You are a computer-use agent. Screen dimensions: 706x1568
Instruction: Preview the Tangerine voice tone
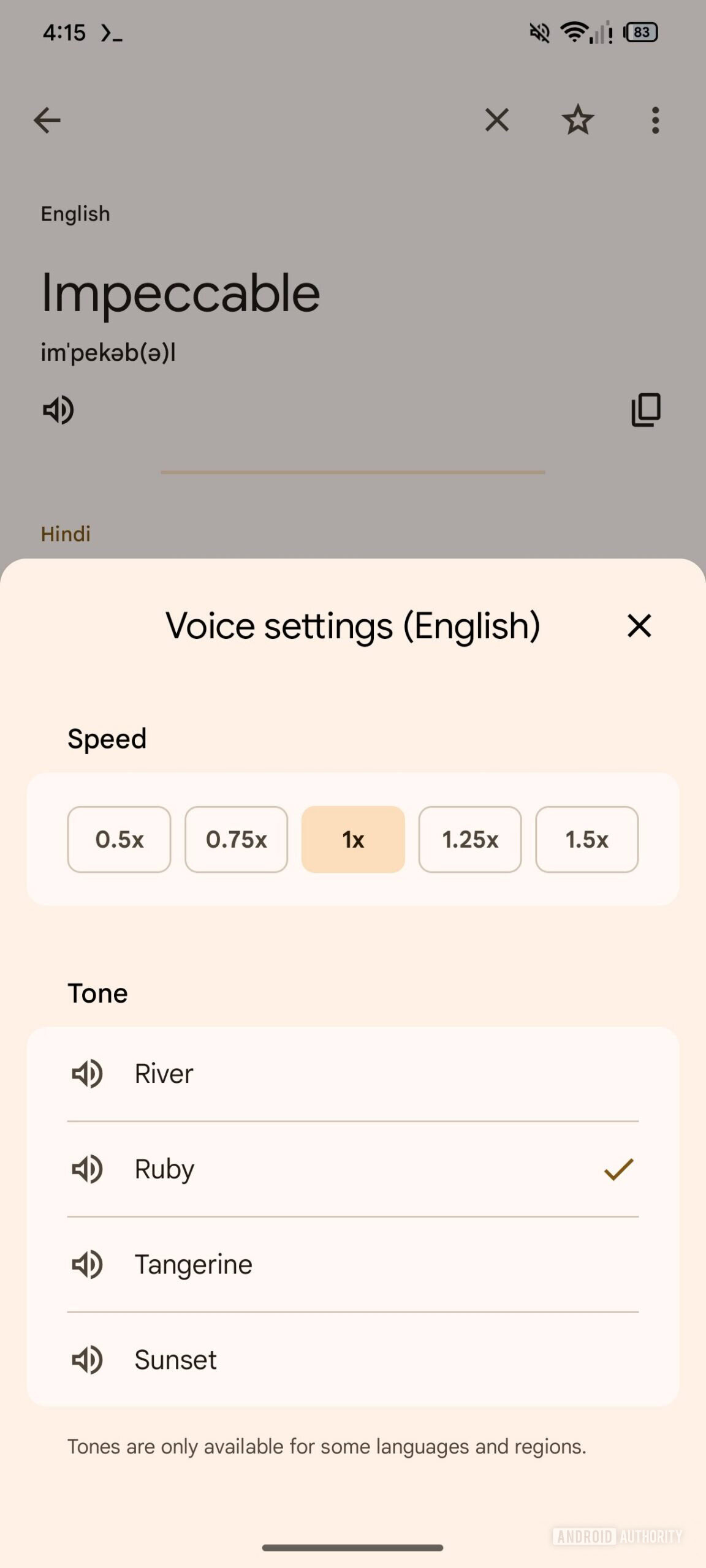tap(88, 1264)
